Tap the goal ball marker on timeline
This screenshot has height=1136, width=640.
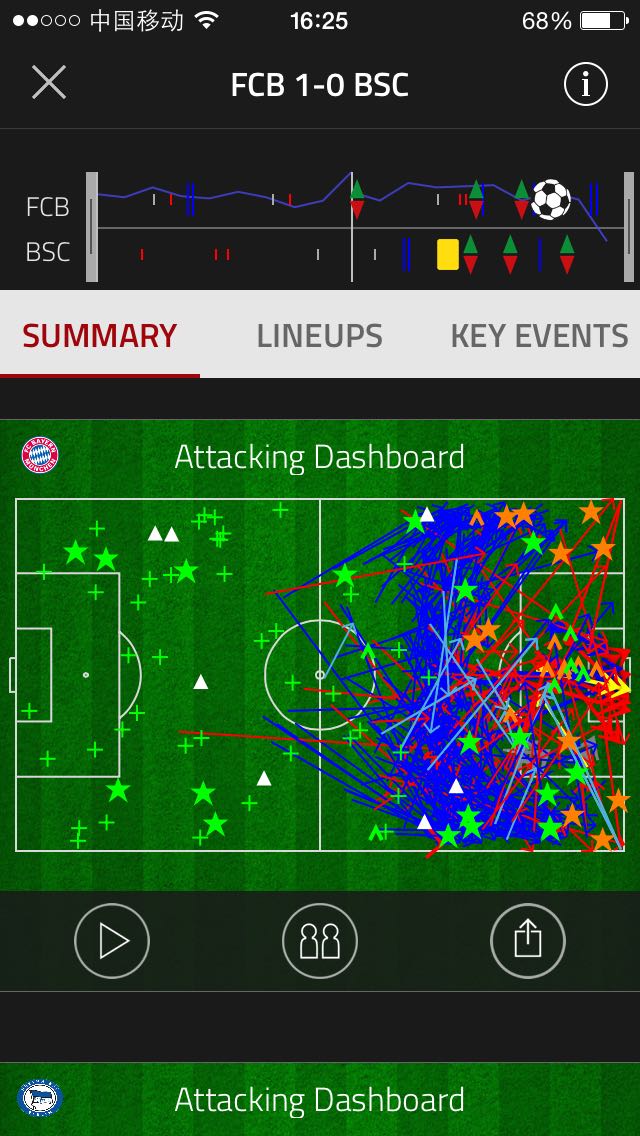(x=551, y=199)
